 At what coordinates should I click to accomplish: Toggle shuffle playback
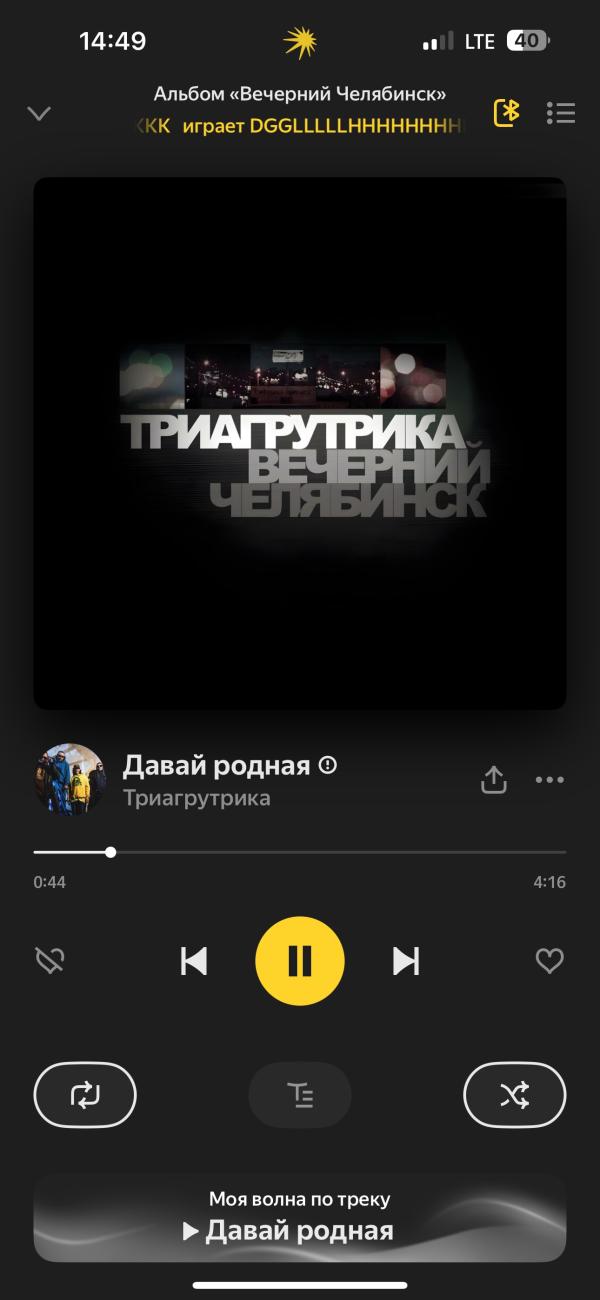[514, 1095]
